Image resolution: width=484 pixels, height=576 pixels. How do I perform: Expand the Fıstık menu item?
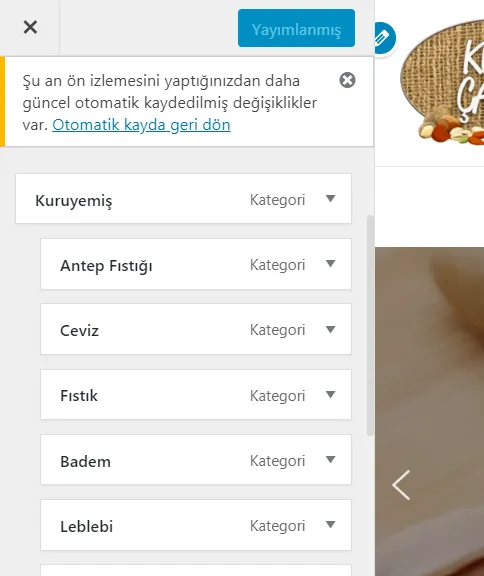click(331, 395)
